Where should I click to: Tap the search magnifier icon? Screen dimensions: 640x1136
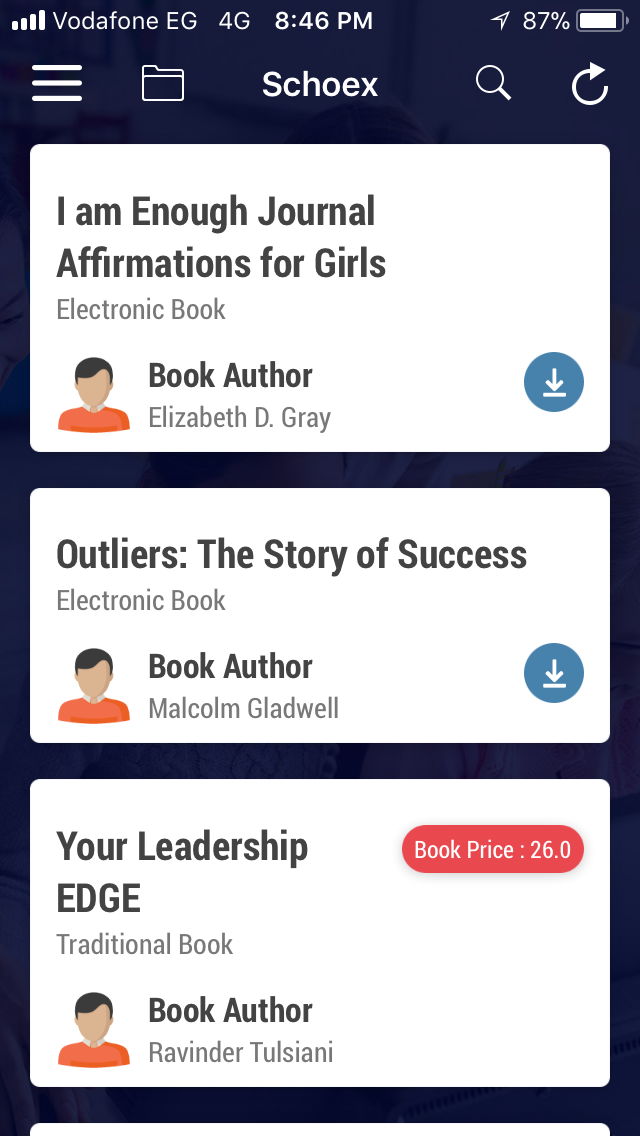coord(494,83)
